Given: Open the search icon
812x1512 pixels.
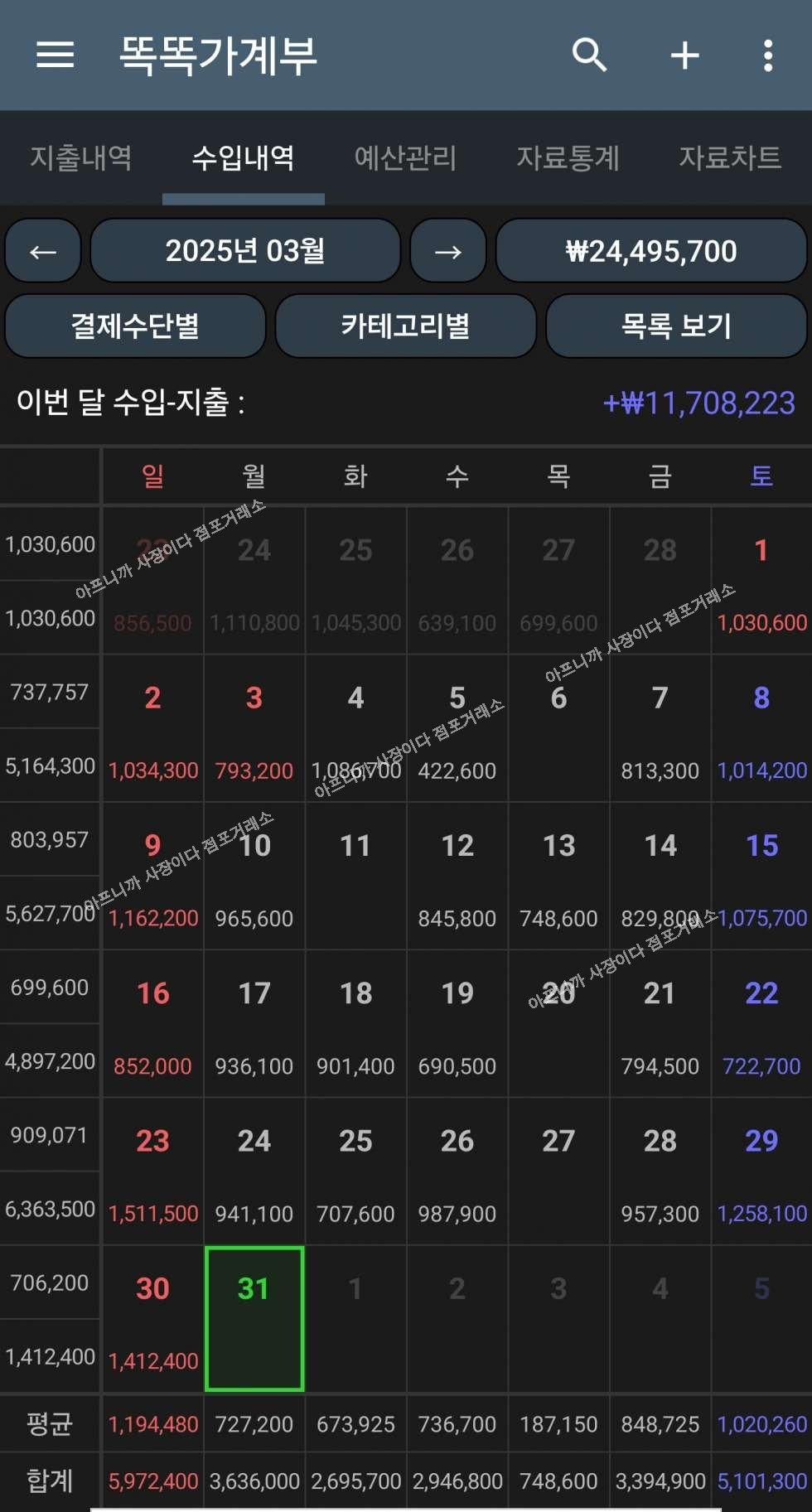Looking at the screenshot, I should (x=590, y=56).
